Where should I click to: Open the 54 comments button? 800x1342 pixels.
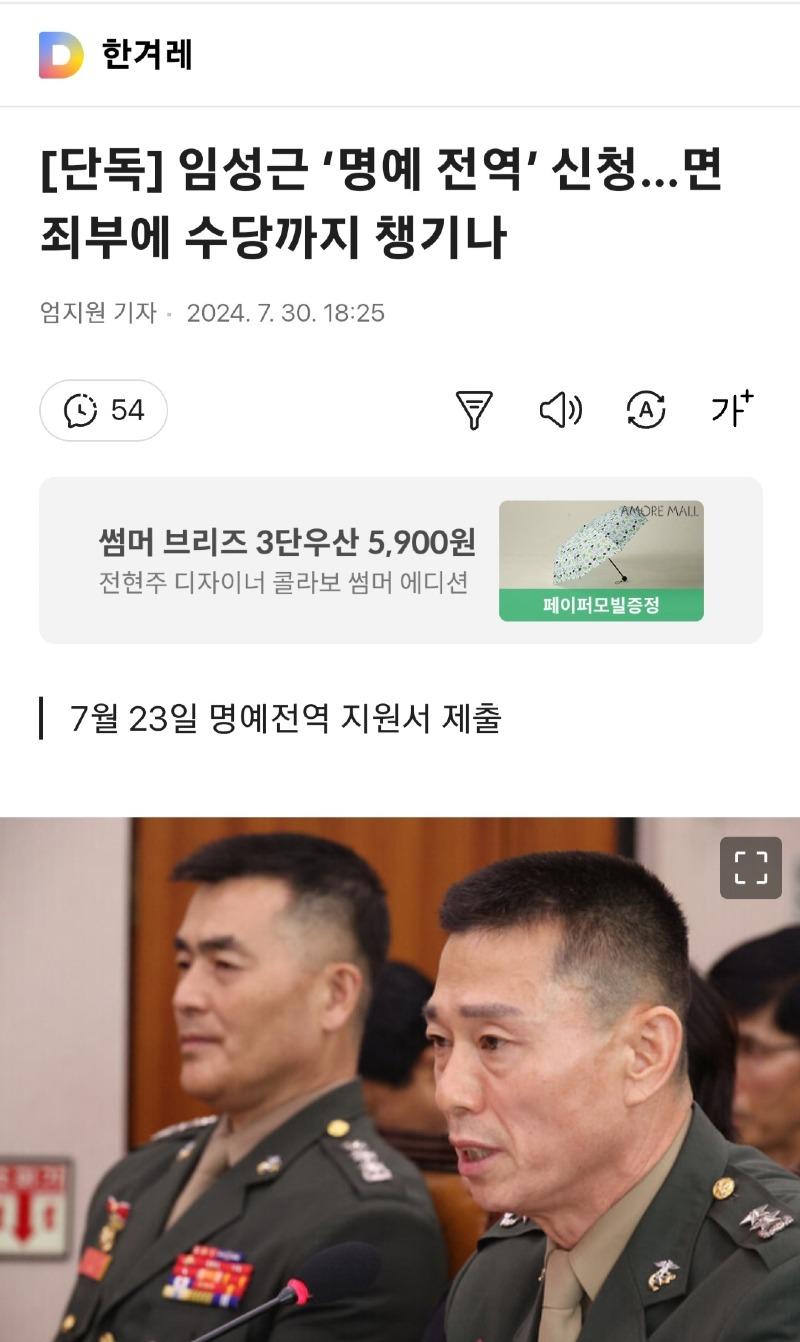(x=103, y=410)
